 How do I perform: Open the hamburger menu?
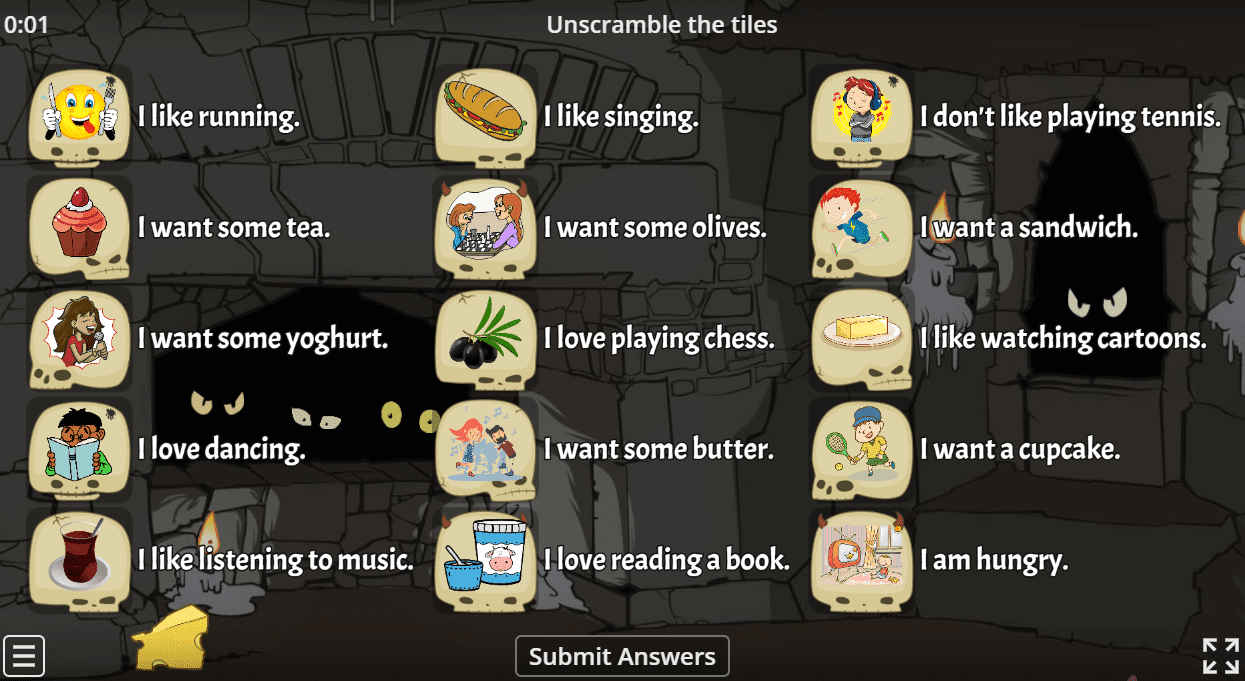click(24, 656)
